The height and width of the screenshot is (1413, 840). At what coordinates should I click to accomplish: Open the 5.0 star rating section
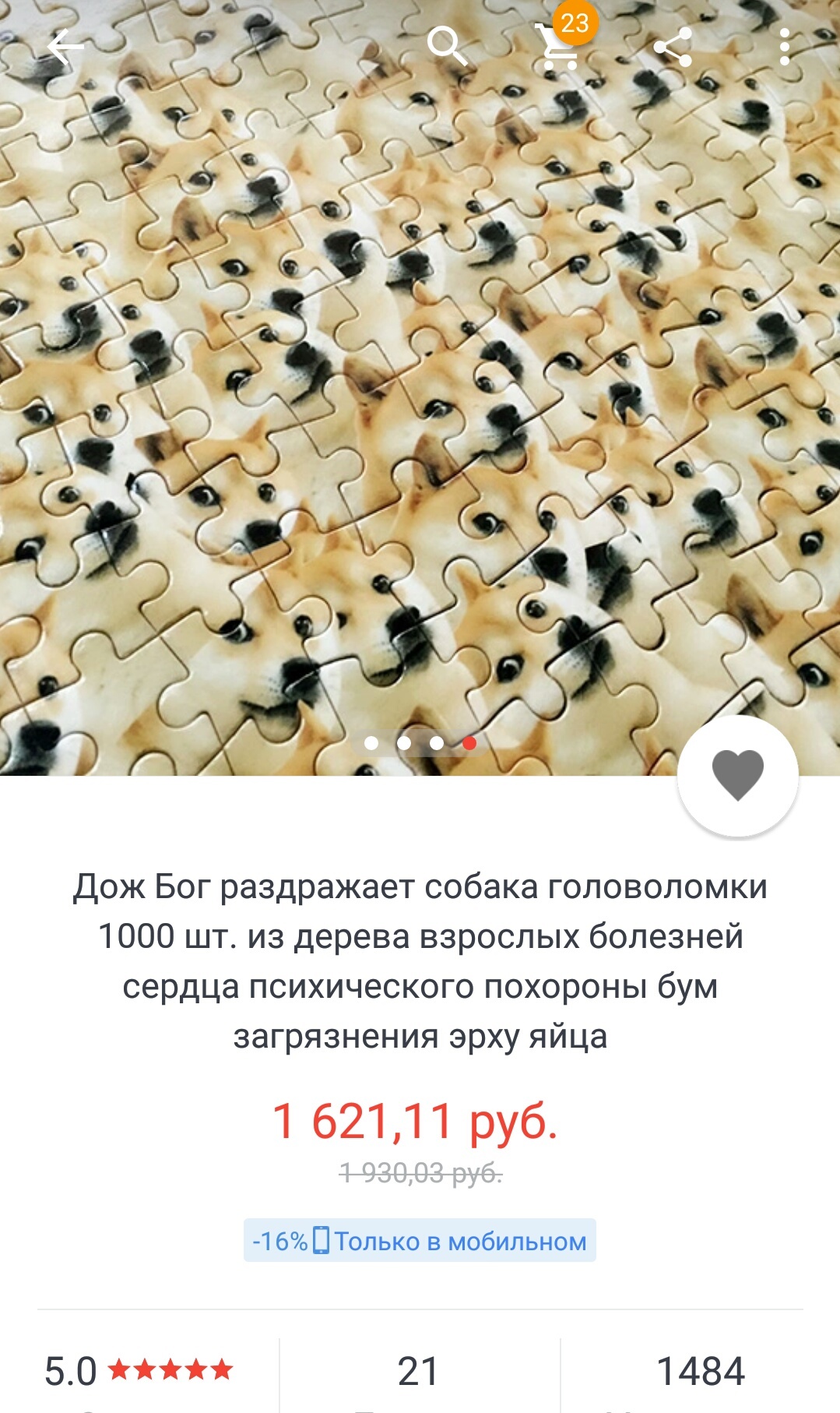(140, 1371)
